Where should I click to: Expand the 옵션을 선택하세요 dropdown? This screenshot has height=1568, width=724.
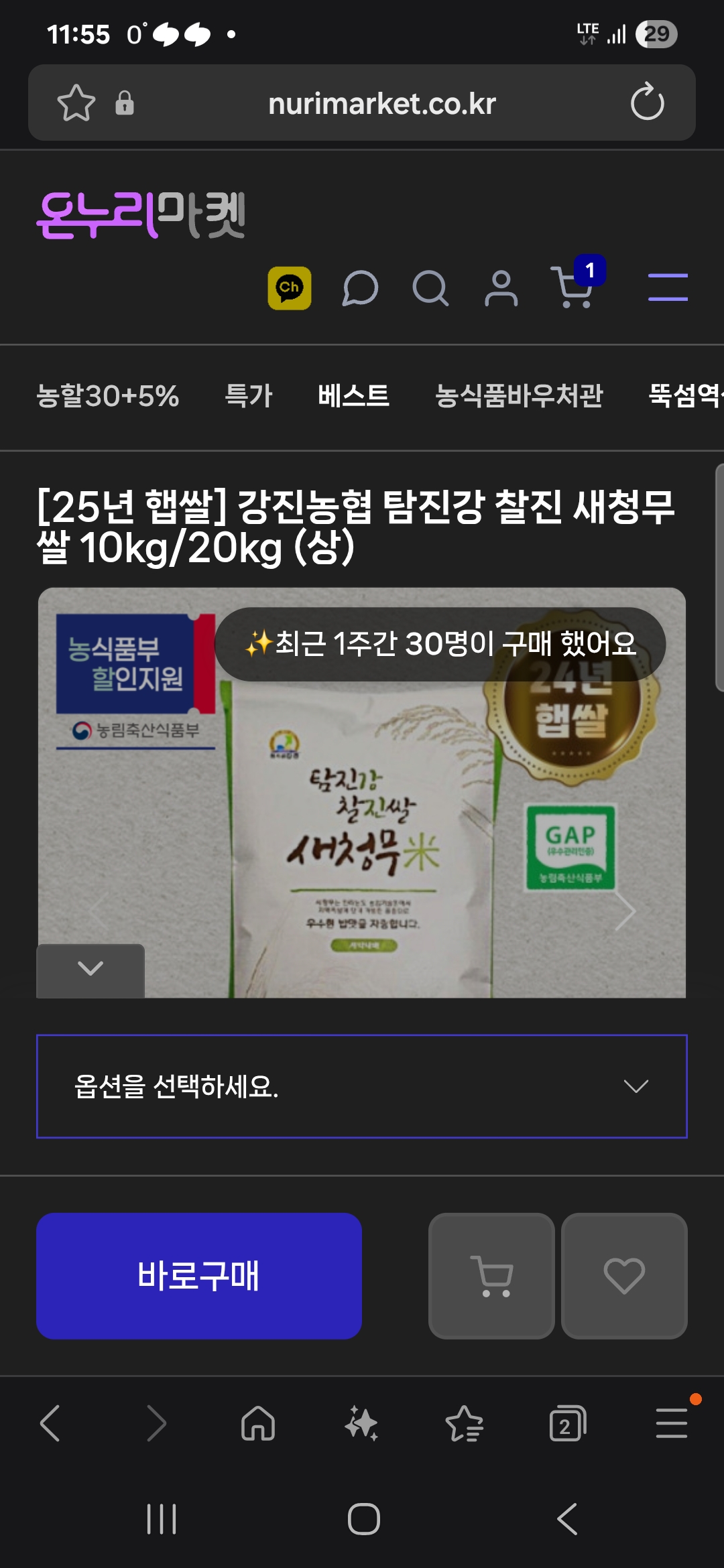pyautogui.click(x=362, y=1086)
